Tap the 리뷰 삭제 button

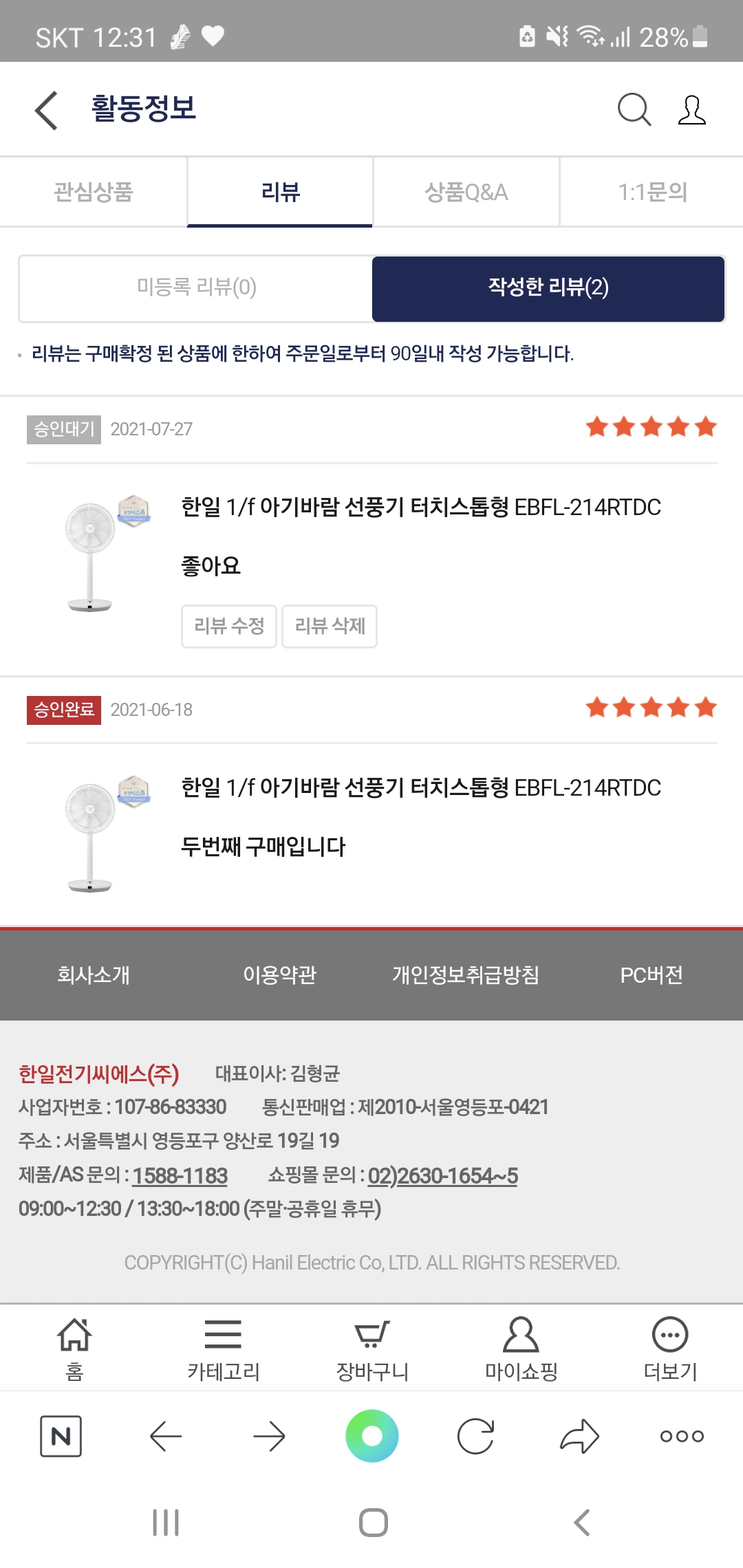[330, 626]
